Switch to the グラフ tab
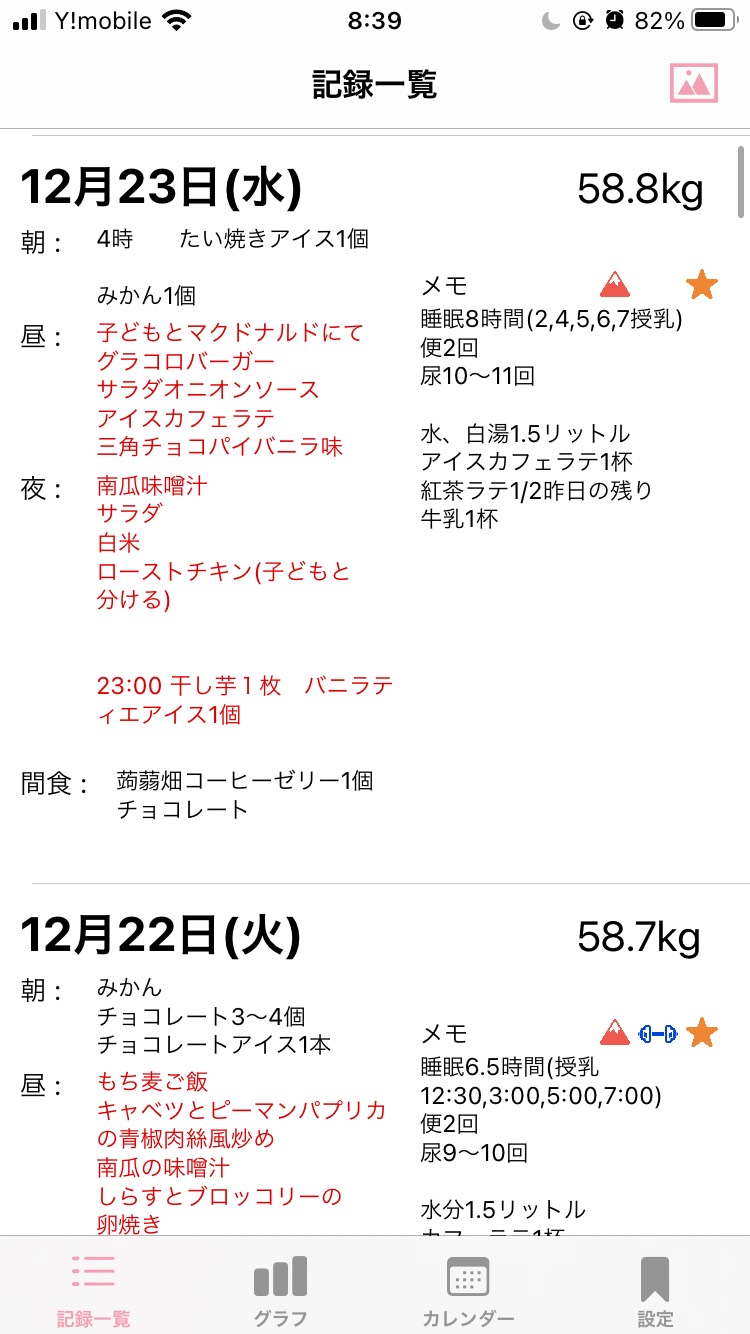The width and height of the screenshot is (750, 1334). [x=280, y=1289]
